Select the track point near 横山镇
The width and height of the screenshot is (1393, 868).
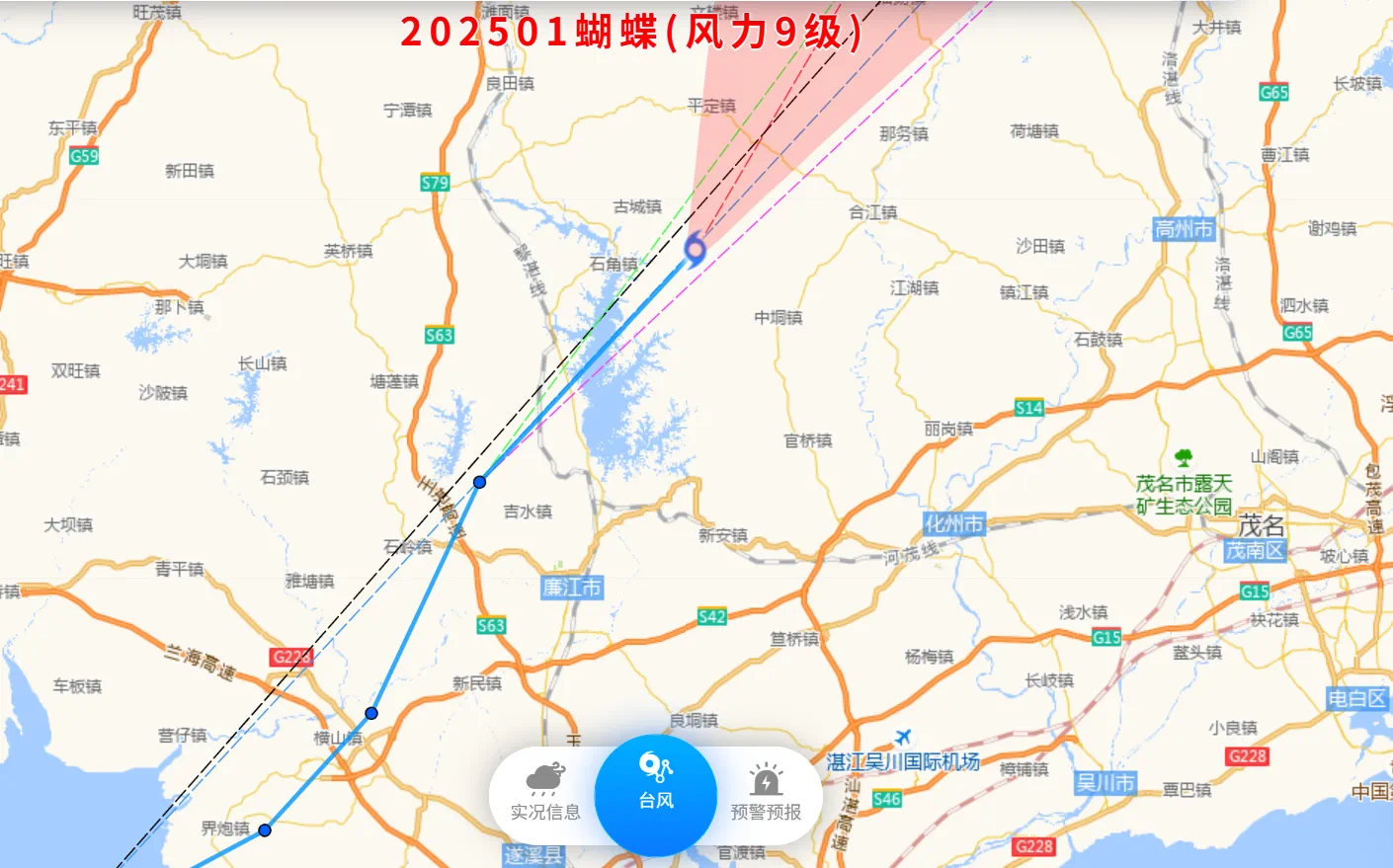point(371,713)
